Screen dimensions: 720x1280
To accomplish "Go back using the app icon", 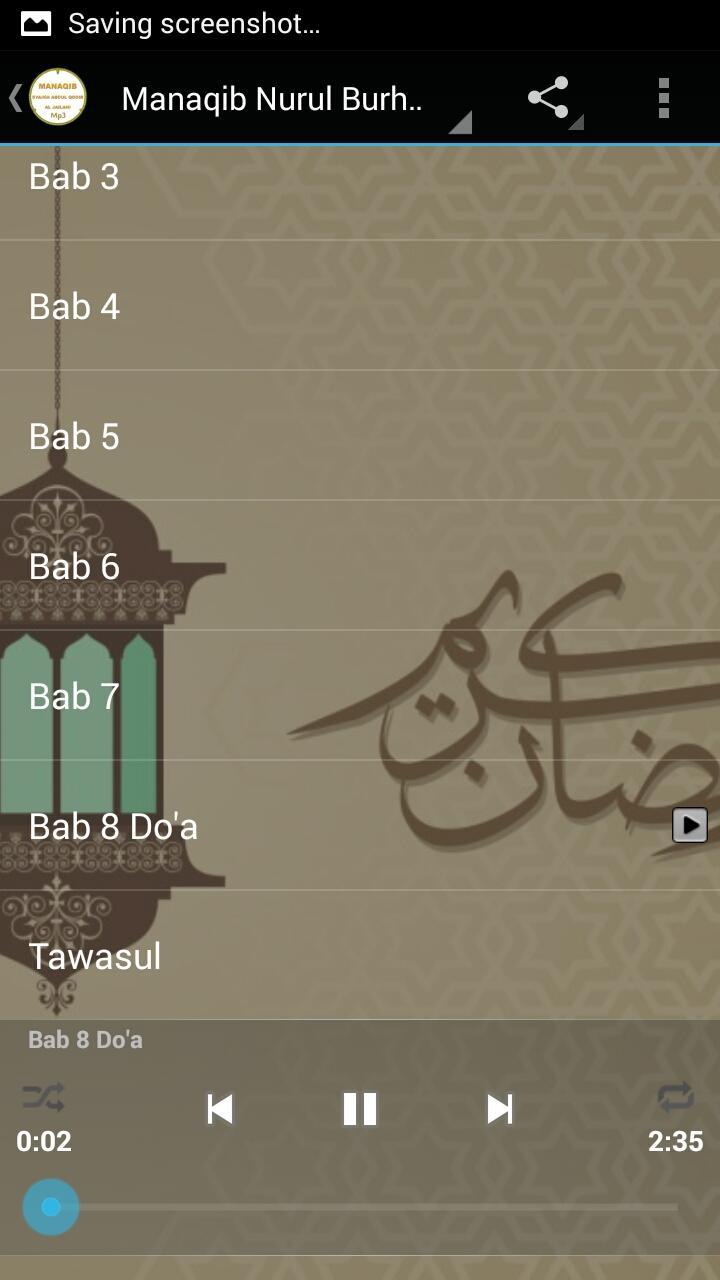I will pos(50,98).
